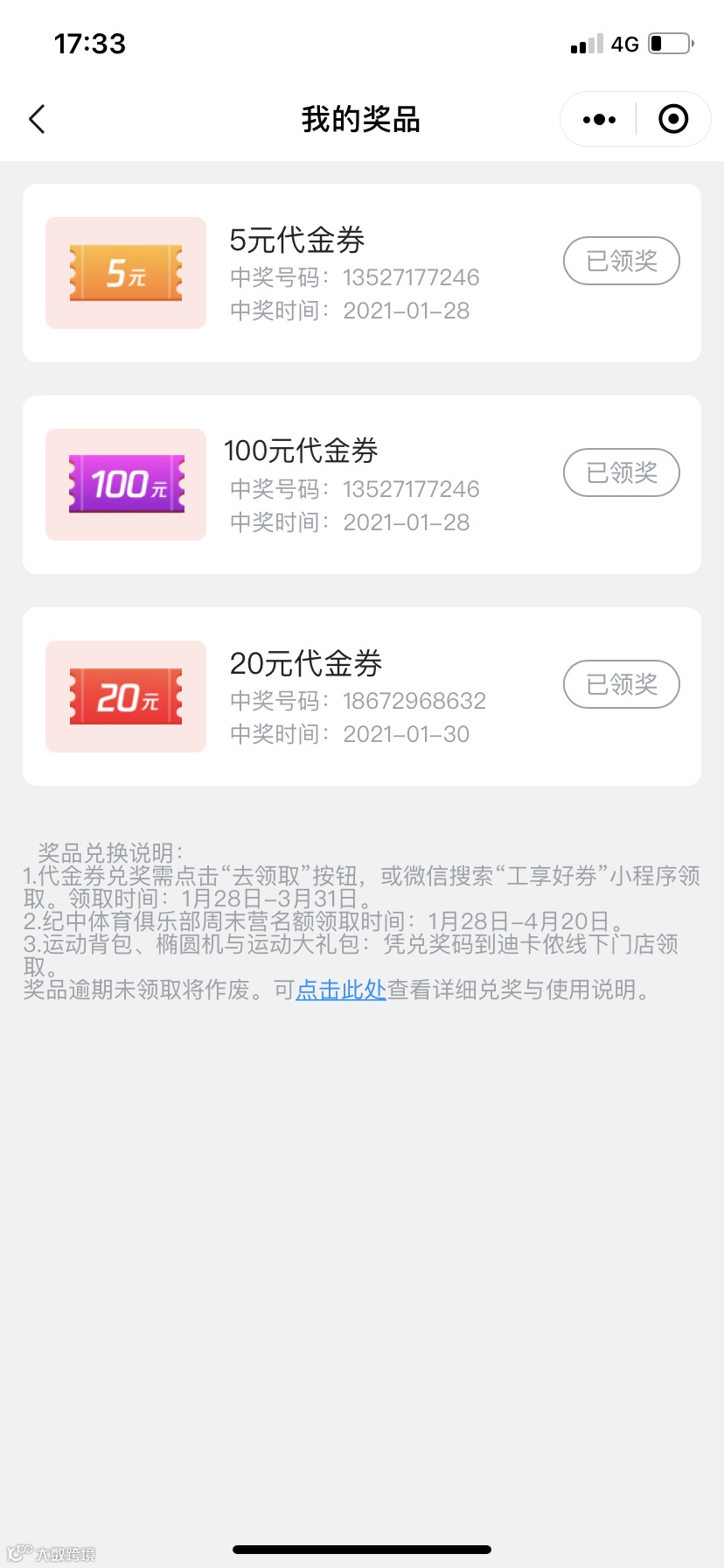
Task: Tap 已领奖 button for 5元代金券
Action: click(x=621, y=261)
